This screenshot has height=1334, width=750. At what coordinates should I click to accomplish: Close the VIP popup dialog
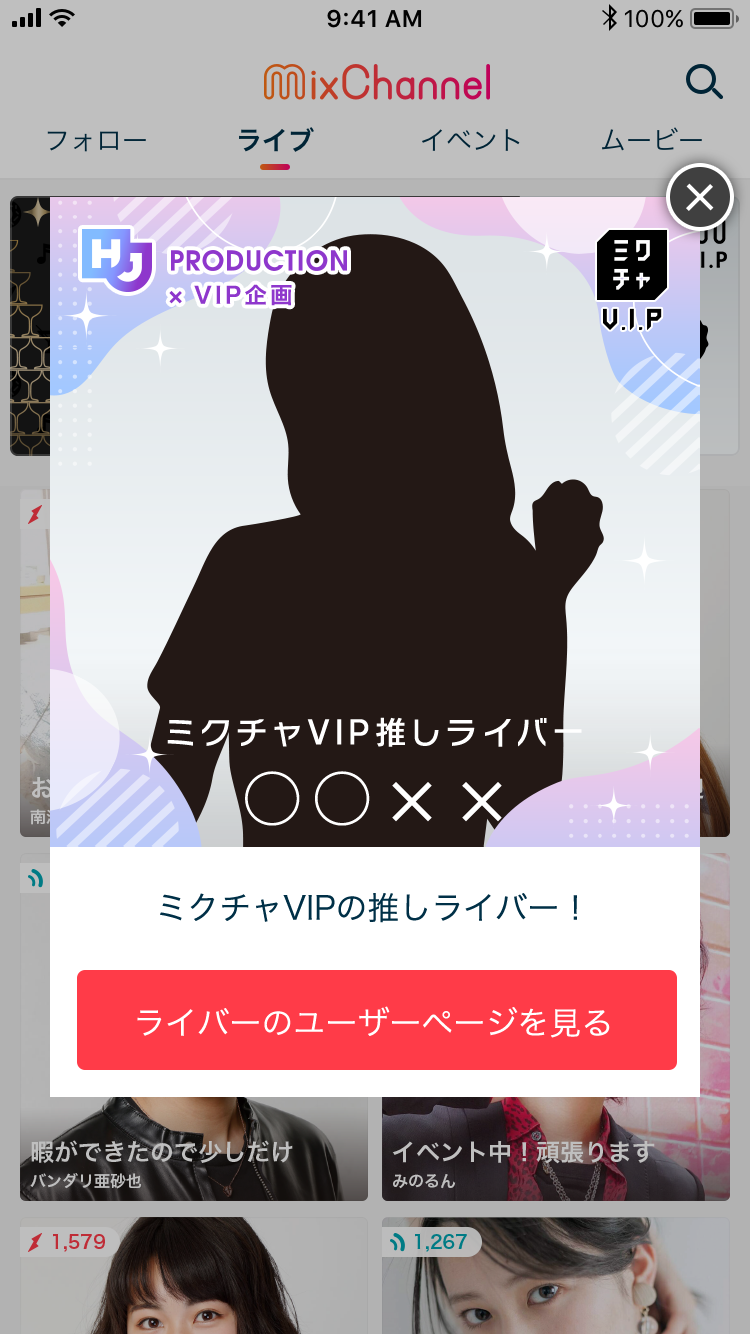(x=700, y=197)
